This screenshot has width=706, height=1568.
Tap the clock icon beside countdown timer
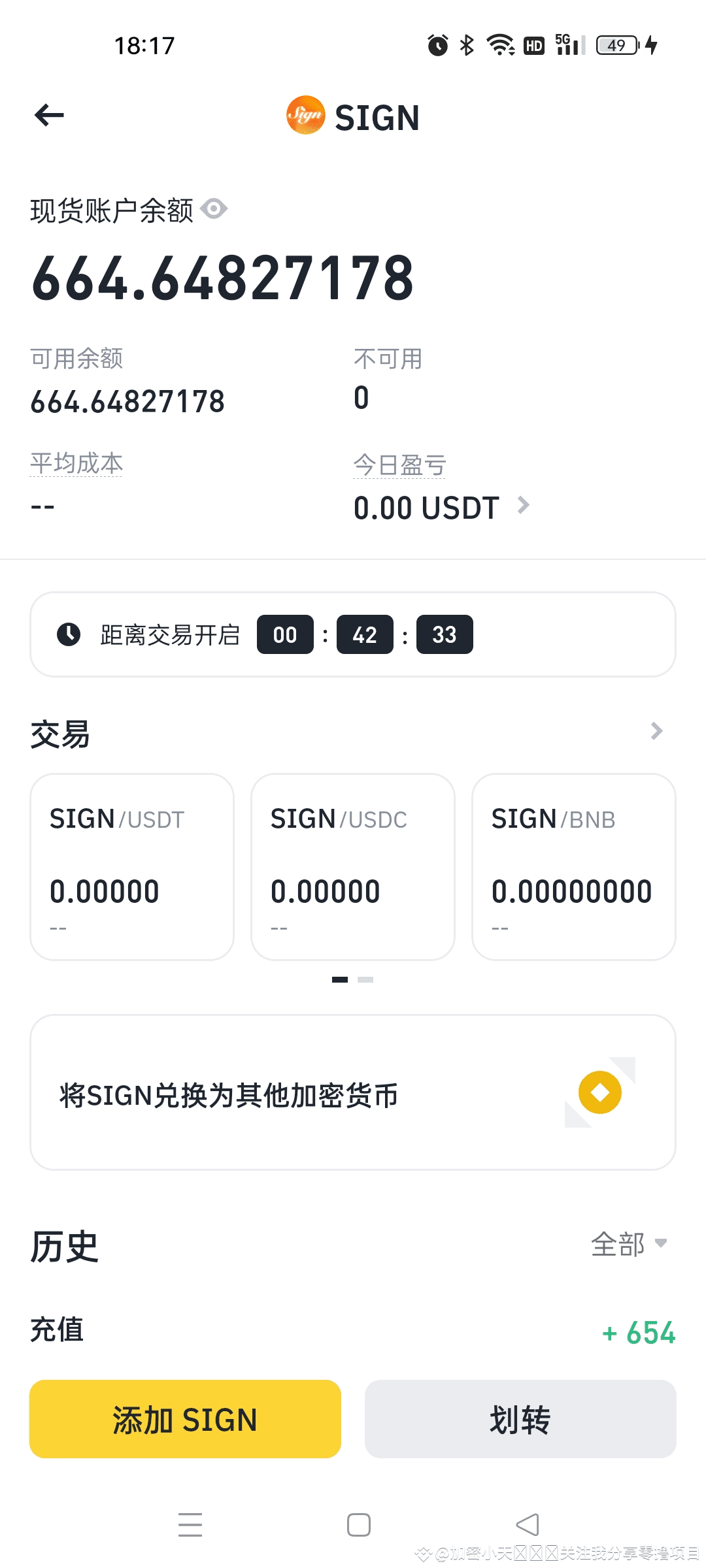click(x=70, y=634)
